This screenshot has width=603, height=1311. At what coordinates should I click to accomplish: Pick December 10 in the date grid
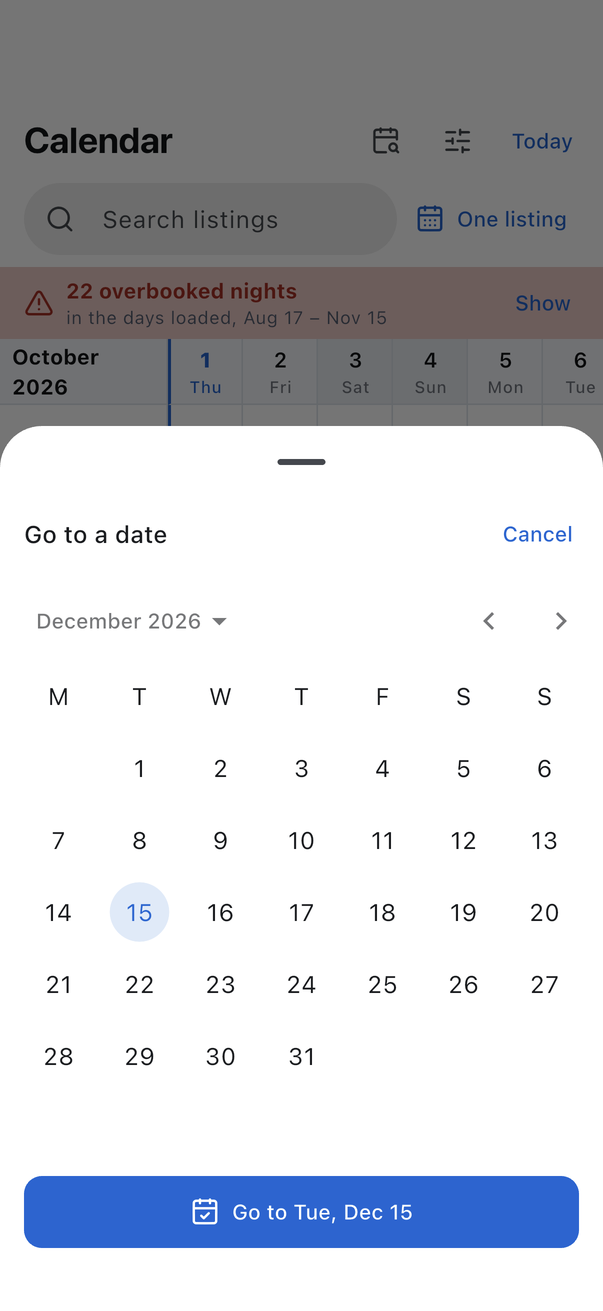pos(301,841)
